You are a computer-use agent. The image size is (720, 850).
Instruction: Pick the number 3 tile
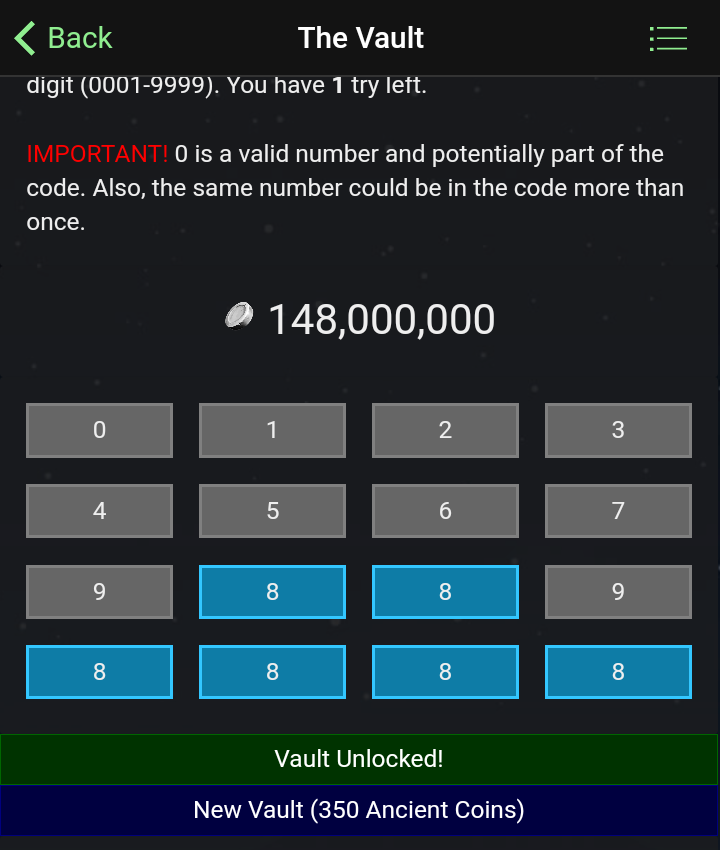(x=618, y=430)
